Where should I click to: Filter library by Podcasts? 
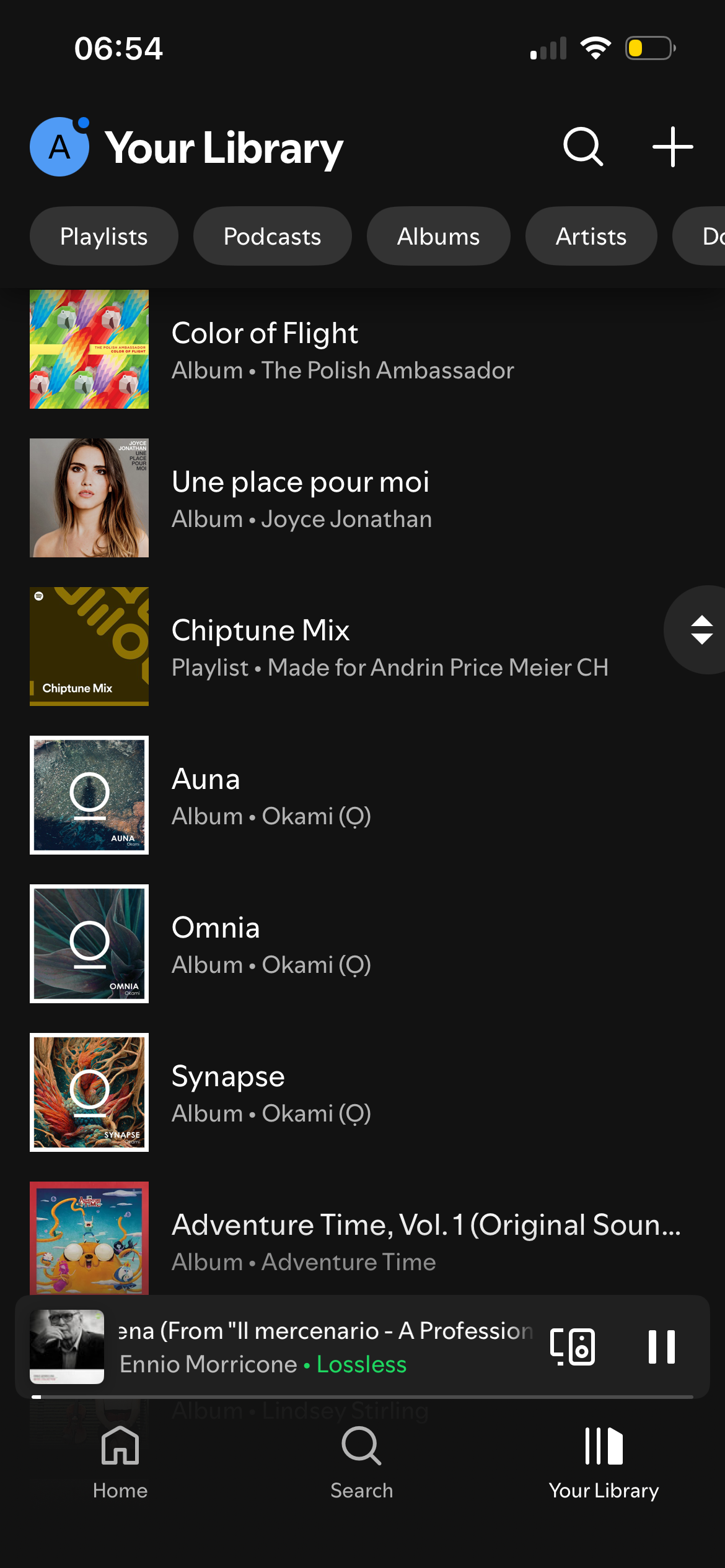click(272, 237)
